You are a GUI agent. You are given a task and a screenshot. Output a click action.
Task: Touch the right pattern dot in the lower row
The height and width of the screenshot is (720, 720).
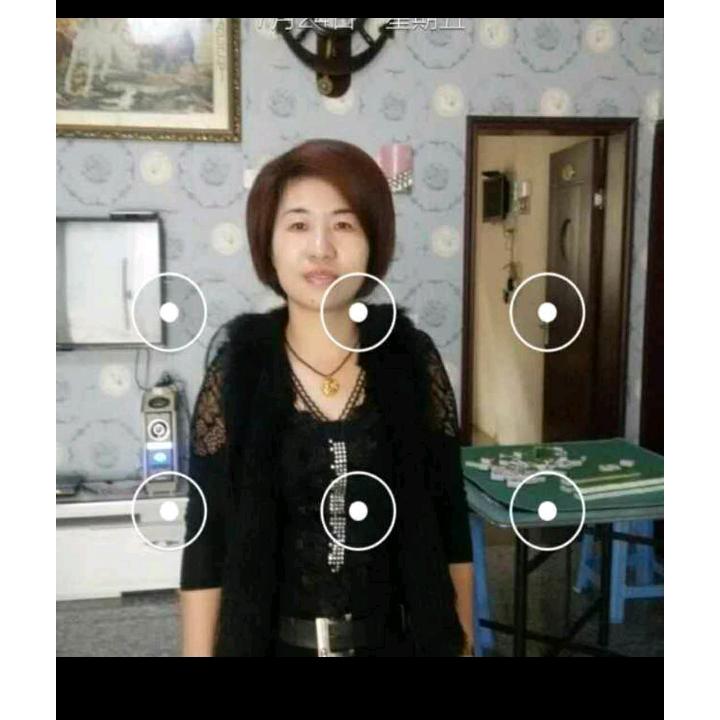click(x=547, y=511)
